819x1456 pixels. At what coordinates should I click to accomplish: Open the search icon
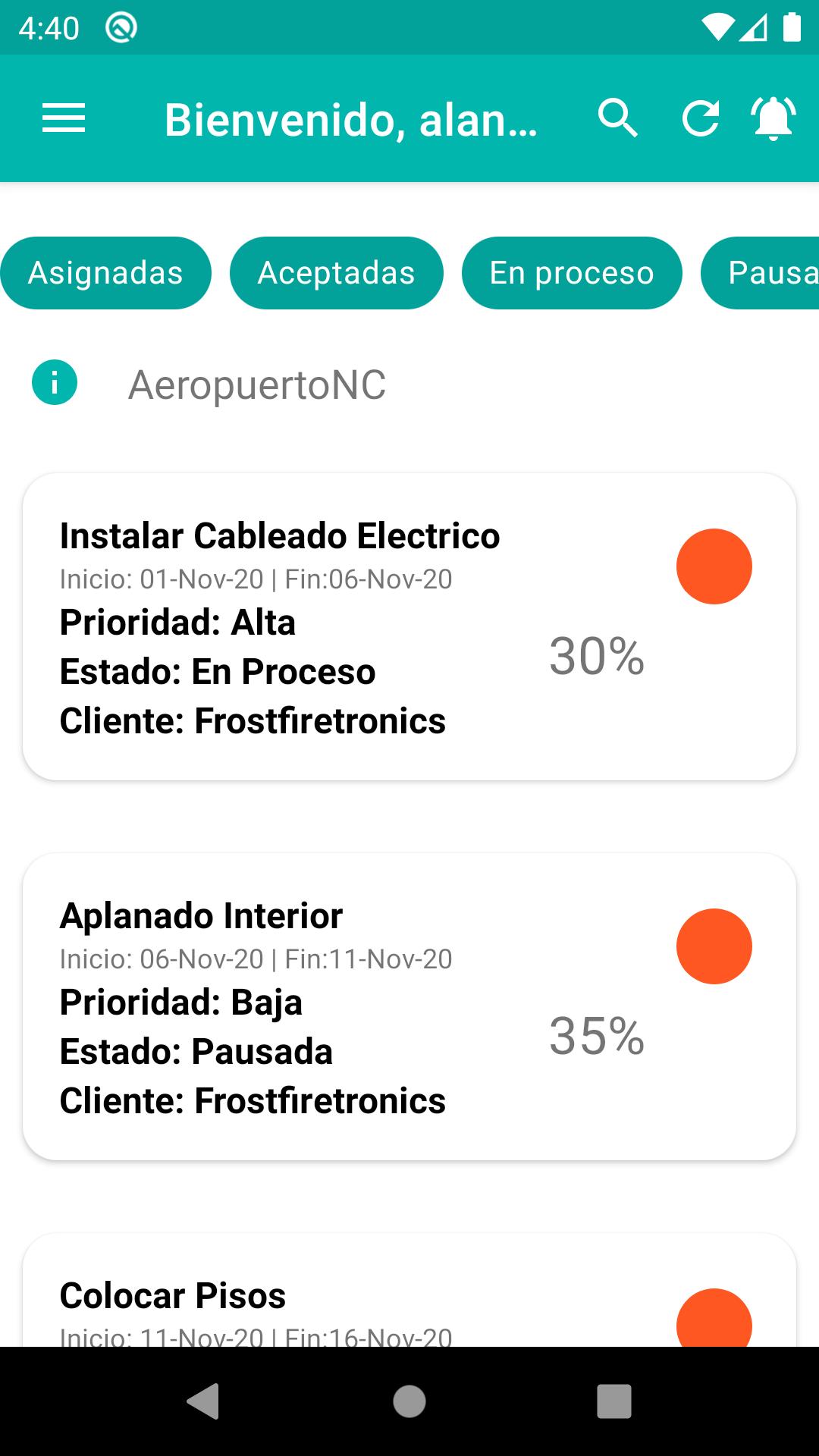click(x=617, y=118)
